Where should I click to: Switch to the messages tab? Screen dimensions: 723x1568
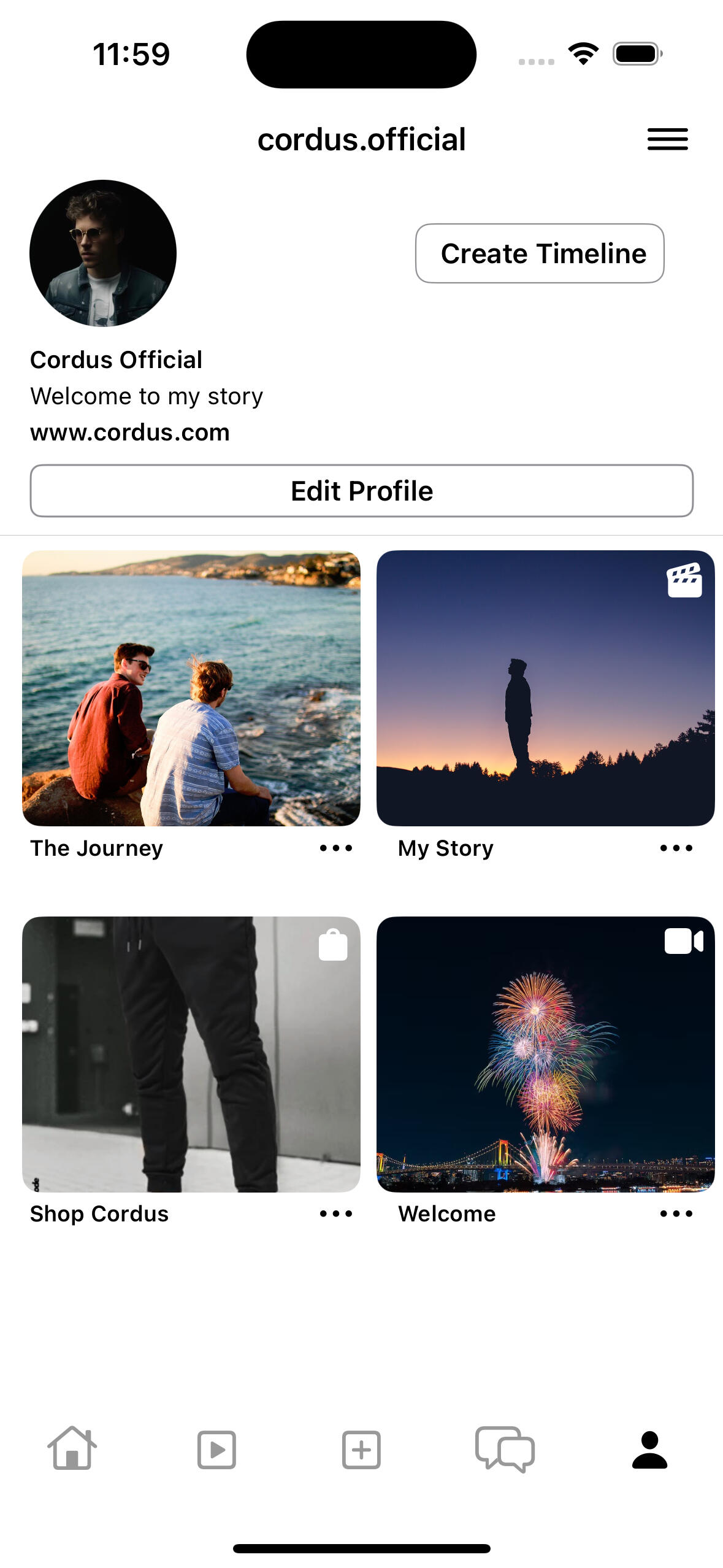click(x=505, y=1450)
